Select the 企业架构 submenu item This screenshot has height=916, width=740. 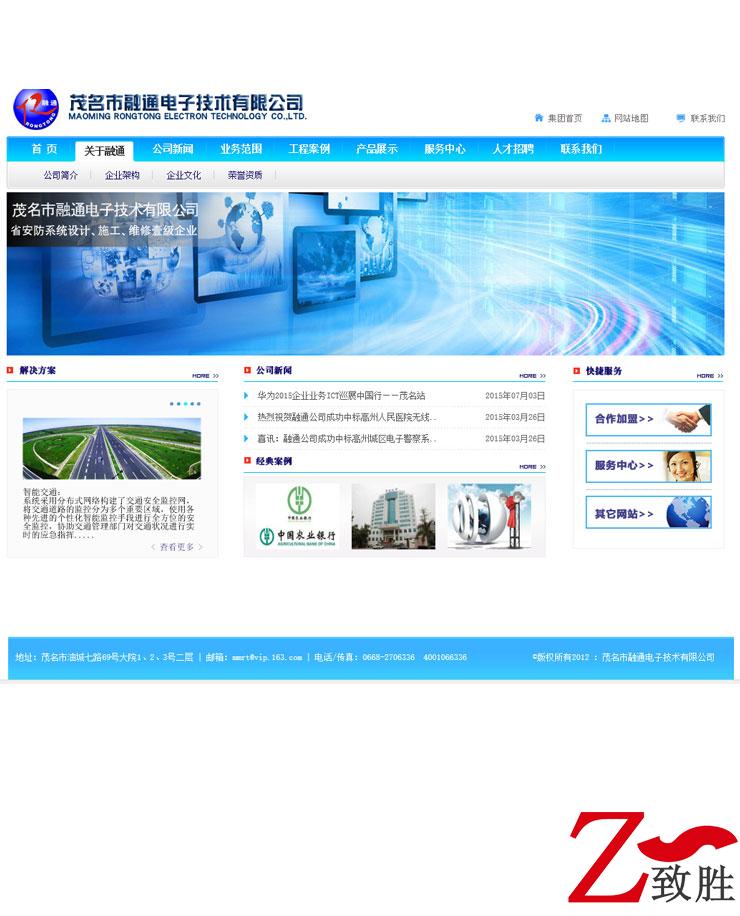122,175
